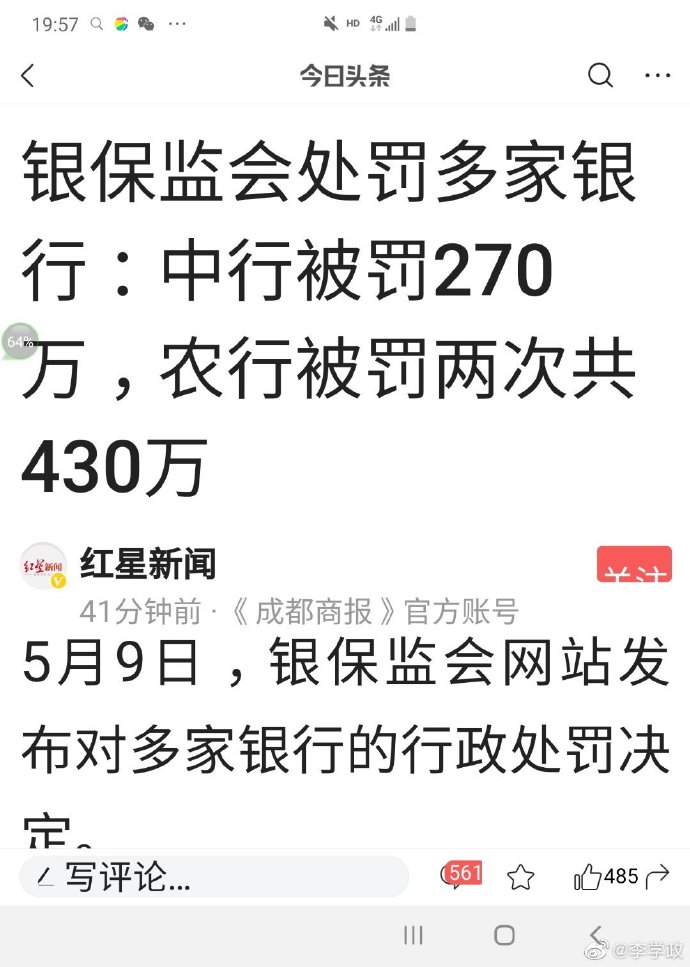
Task: Like the article with 485 likes
Action: point(605,877)
